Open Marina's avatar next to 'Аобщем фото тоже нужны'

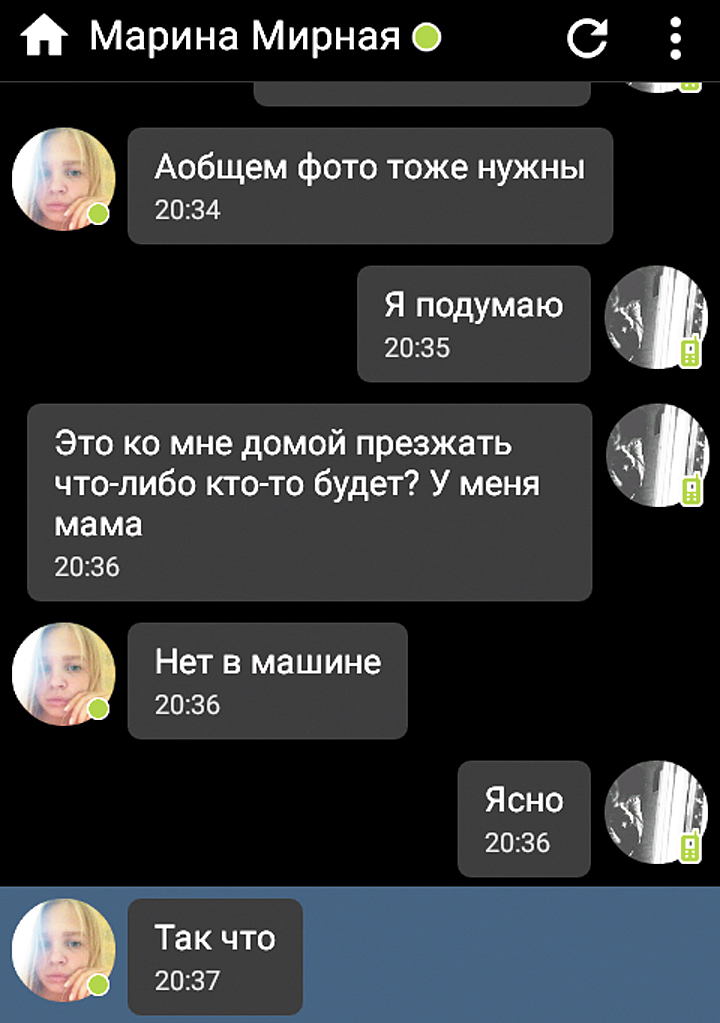click(x=63, y=179)
